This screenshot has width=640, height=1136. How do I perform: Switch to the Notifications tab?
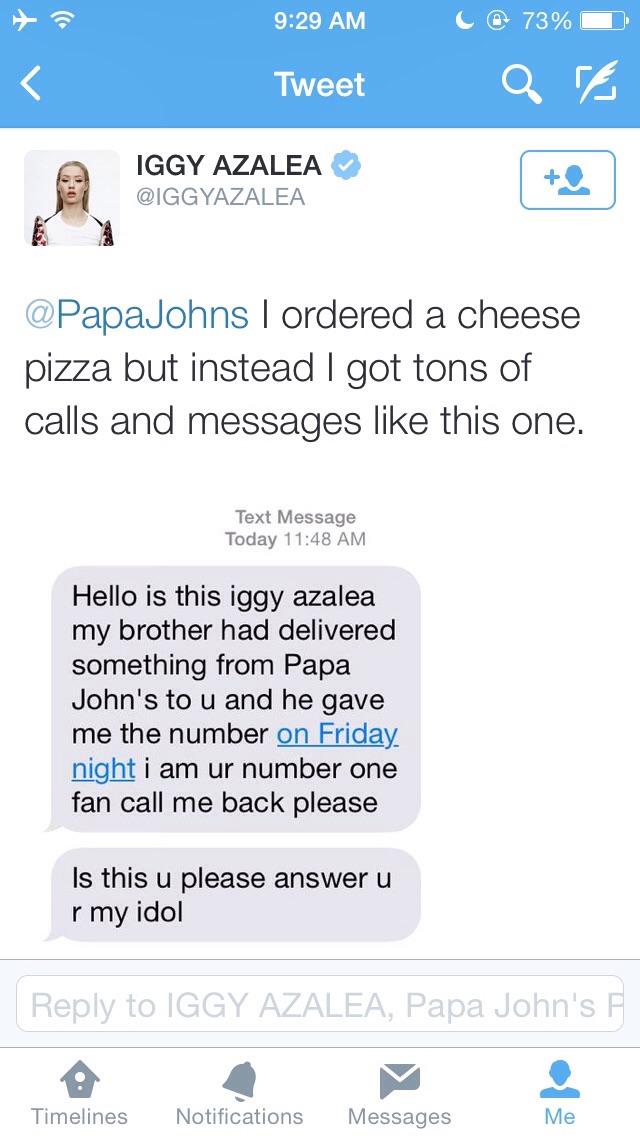pyautogui.click(x=239, y=1093)
